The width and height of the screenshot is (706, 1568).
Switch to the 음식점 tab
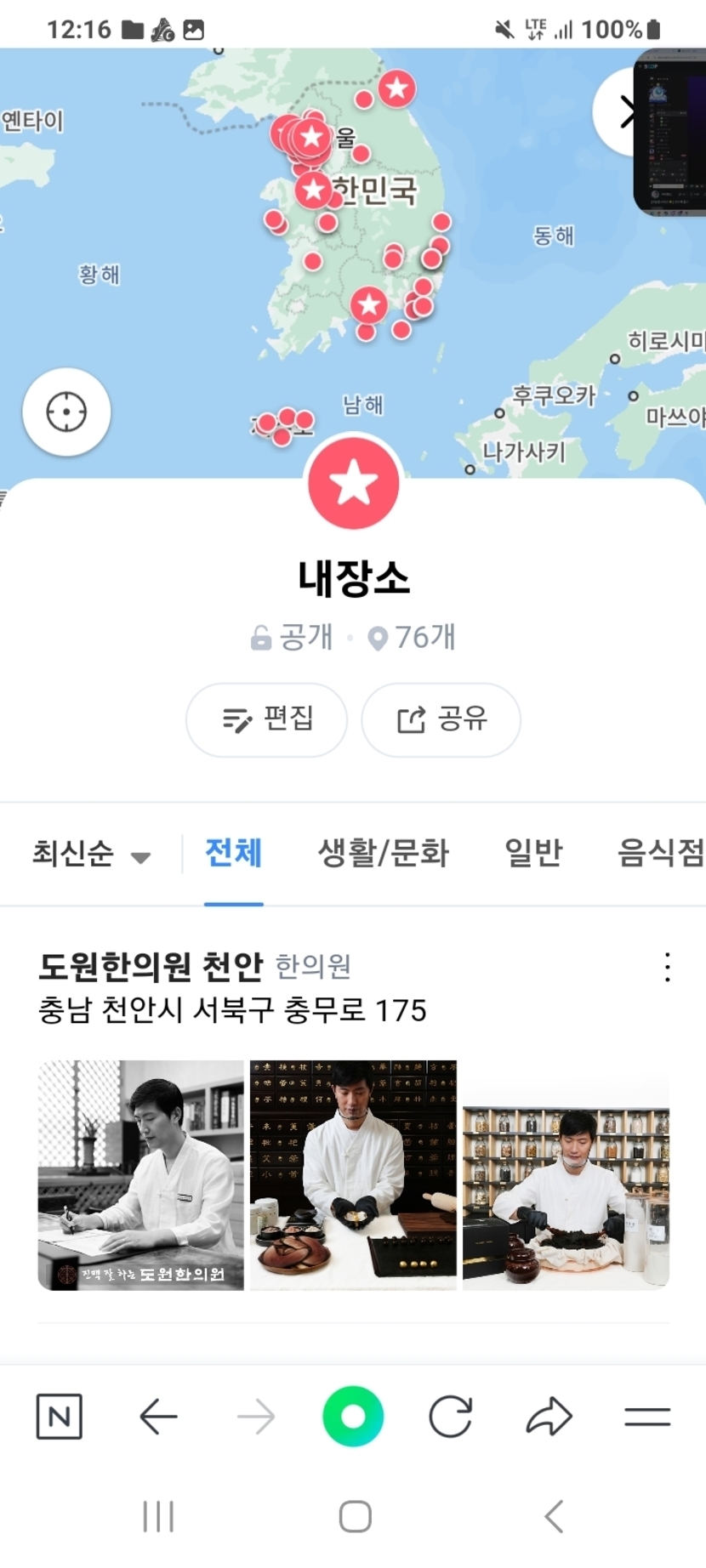point(660,853)
